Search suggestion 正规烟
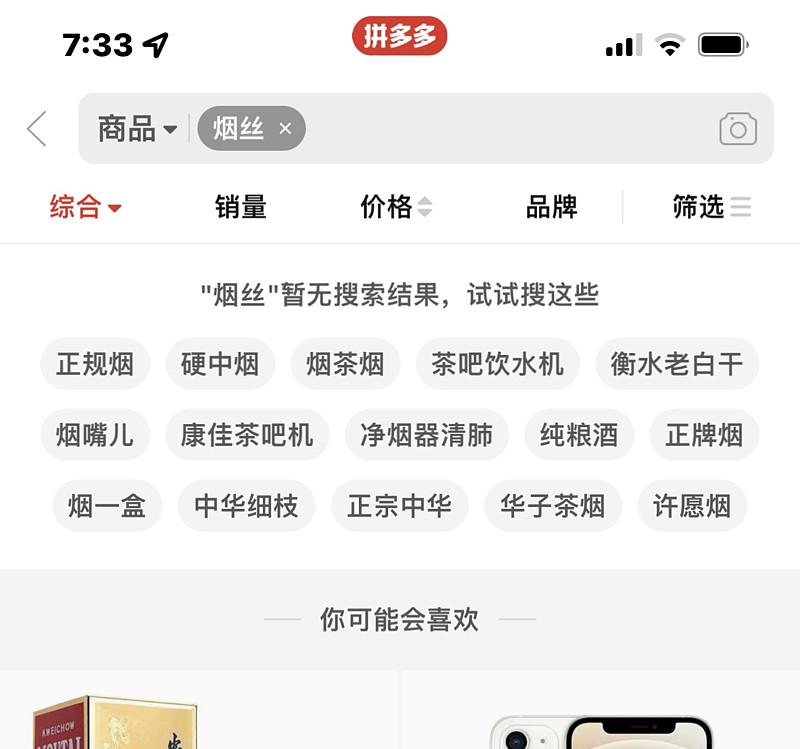This screenshot has width=800, height=749. point(95,364)
